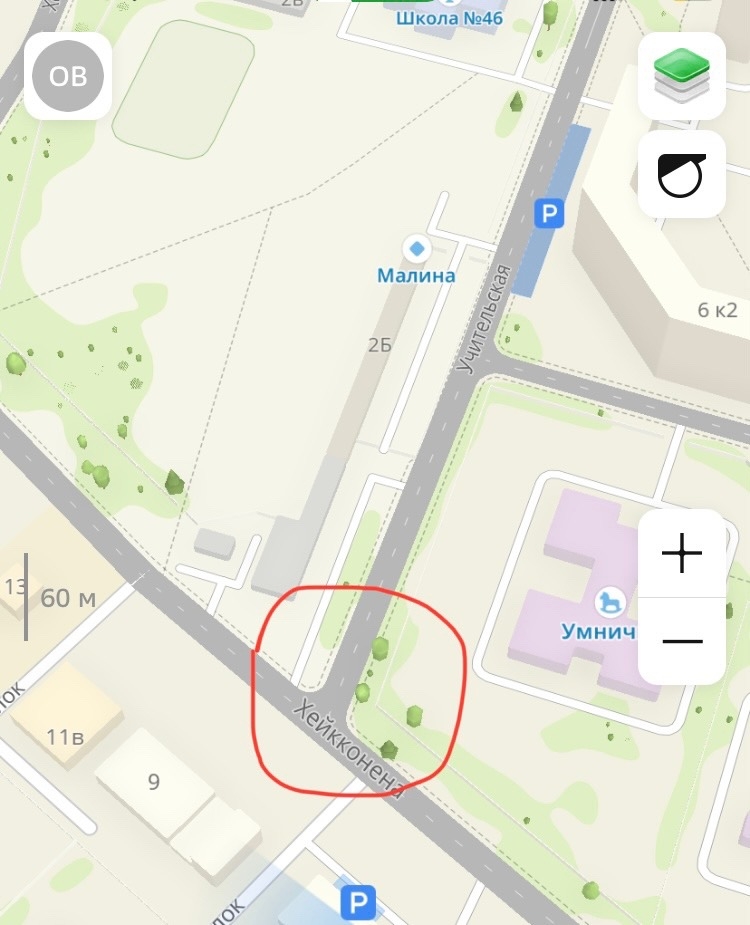Tap the parking marker on Учительская street
Screen dimensions: 750x925
(548, 212)
